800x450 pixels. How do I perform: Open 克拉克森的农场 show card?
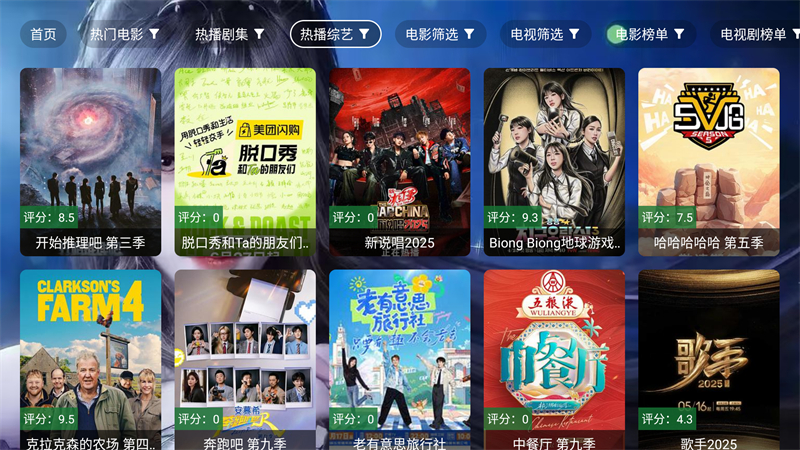[x=90, y=360]
